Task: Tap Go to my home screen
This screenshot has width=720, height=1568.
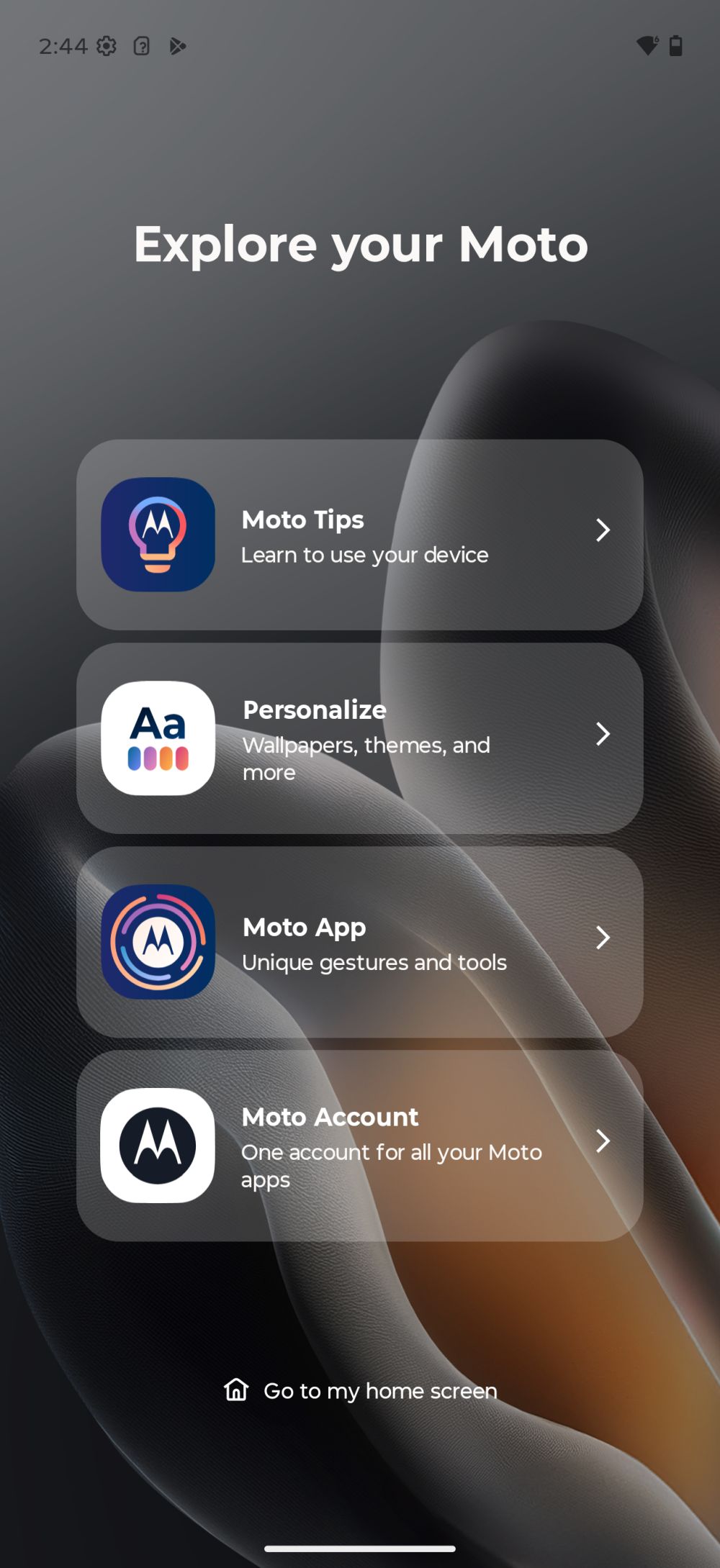Action: (361, 1391)
